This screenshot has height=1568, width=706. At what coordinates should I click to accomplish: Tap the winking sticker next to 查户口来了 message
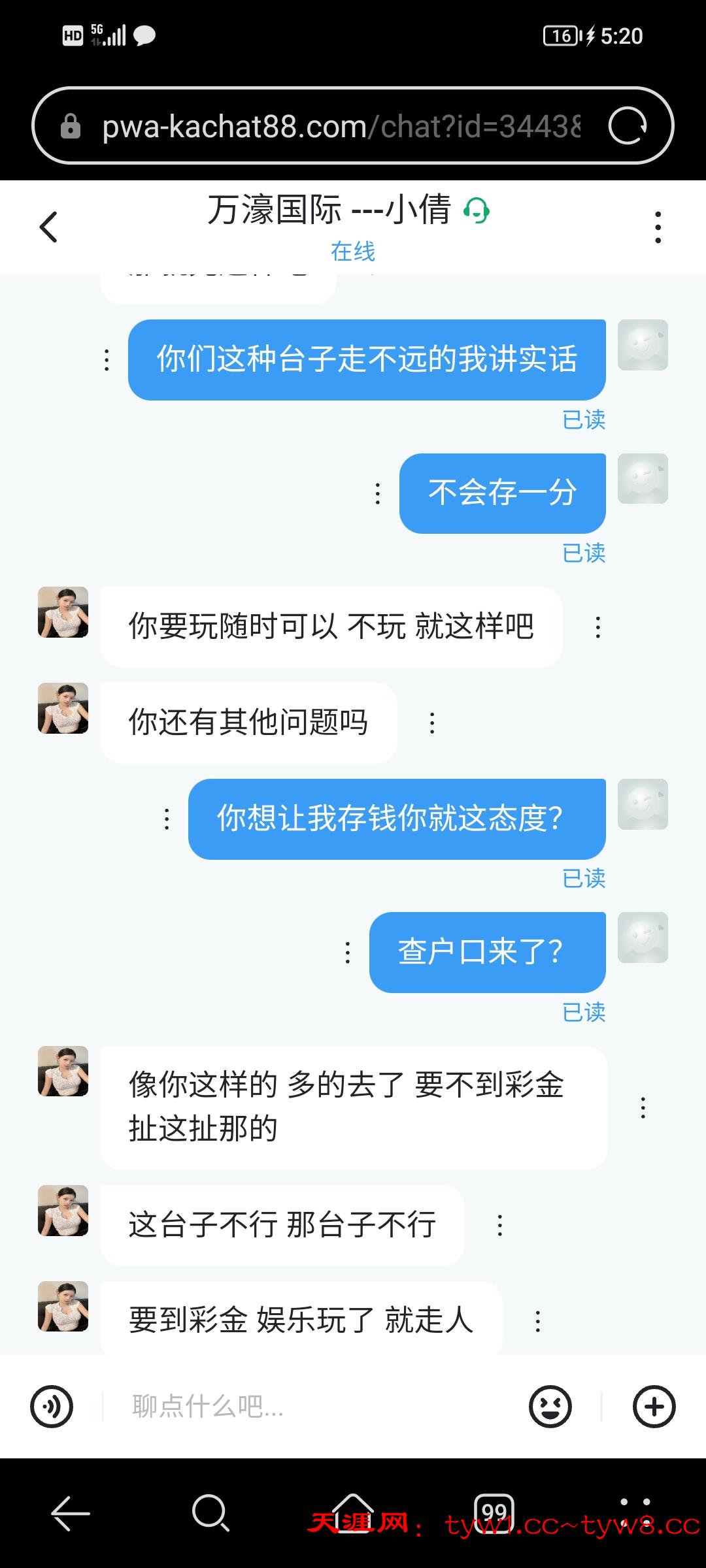[x=643, y=937]
